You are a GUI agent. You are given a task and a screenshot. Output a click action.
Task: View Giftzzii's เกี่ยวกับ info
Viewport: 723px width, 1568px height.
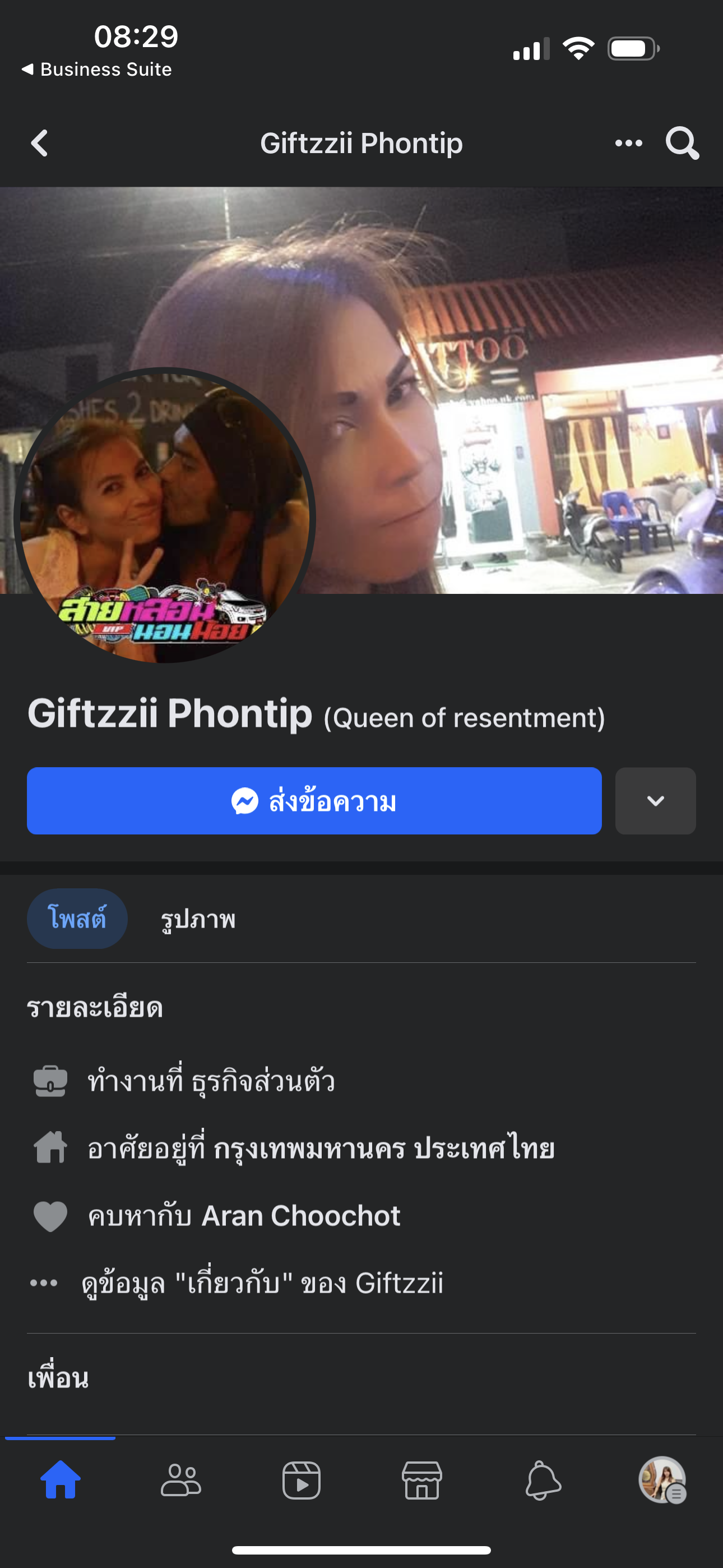point(262,1283)
